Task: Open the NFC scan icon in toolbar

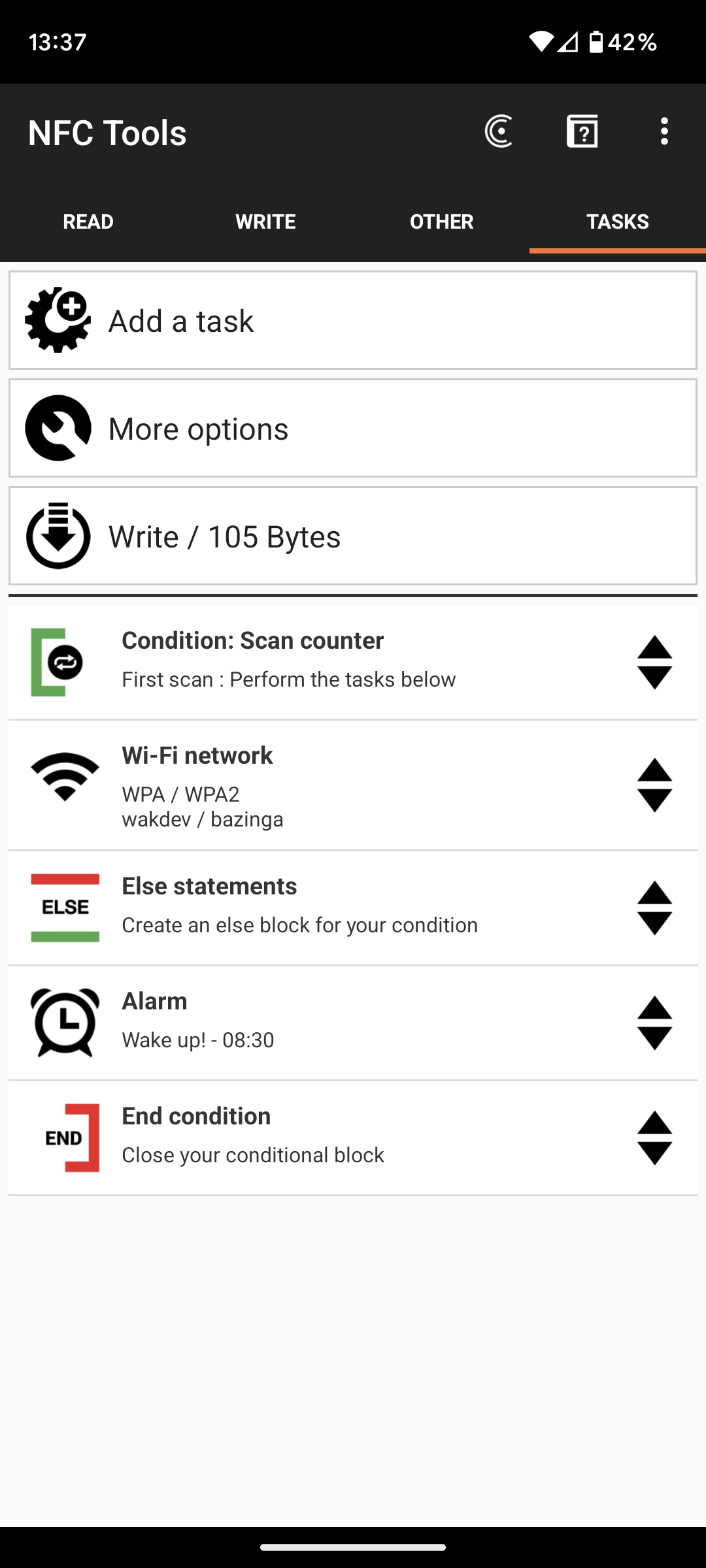Action: coord(499,131)
